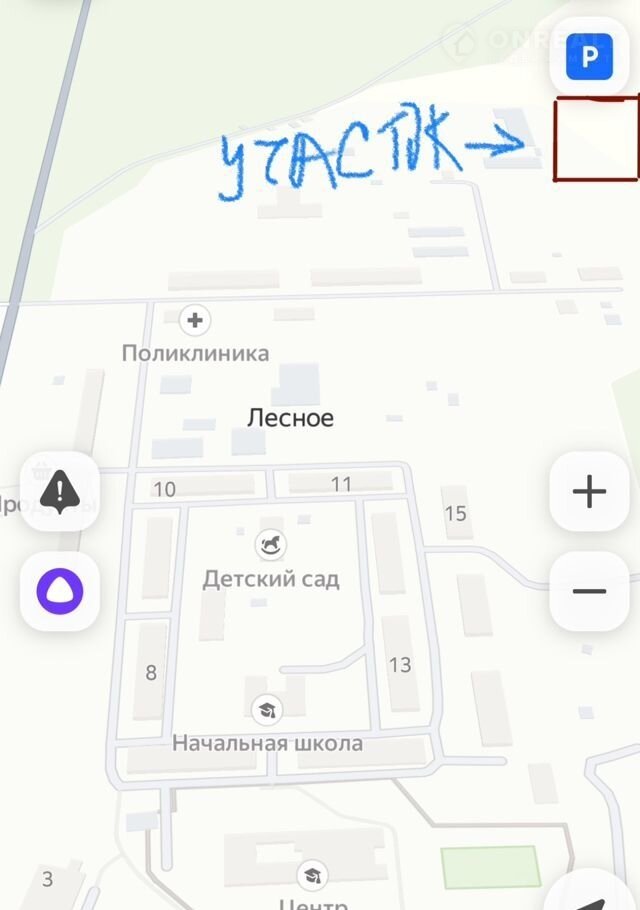Toggle the parking layer button
Viewport: 640px width, 910px height.
(x=589, y=56)
